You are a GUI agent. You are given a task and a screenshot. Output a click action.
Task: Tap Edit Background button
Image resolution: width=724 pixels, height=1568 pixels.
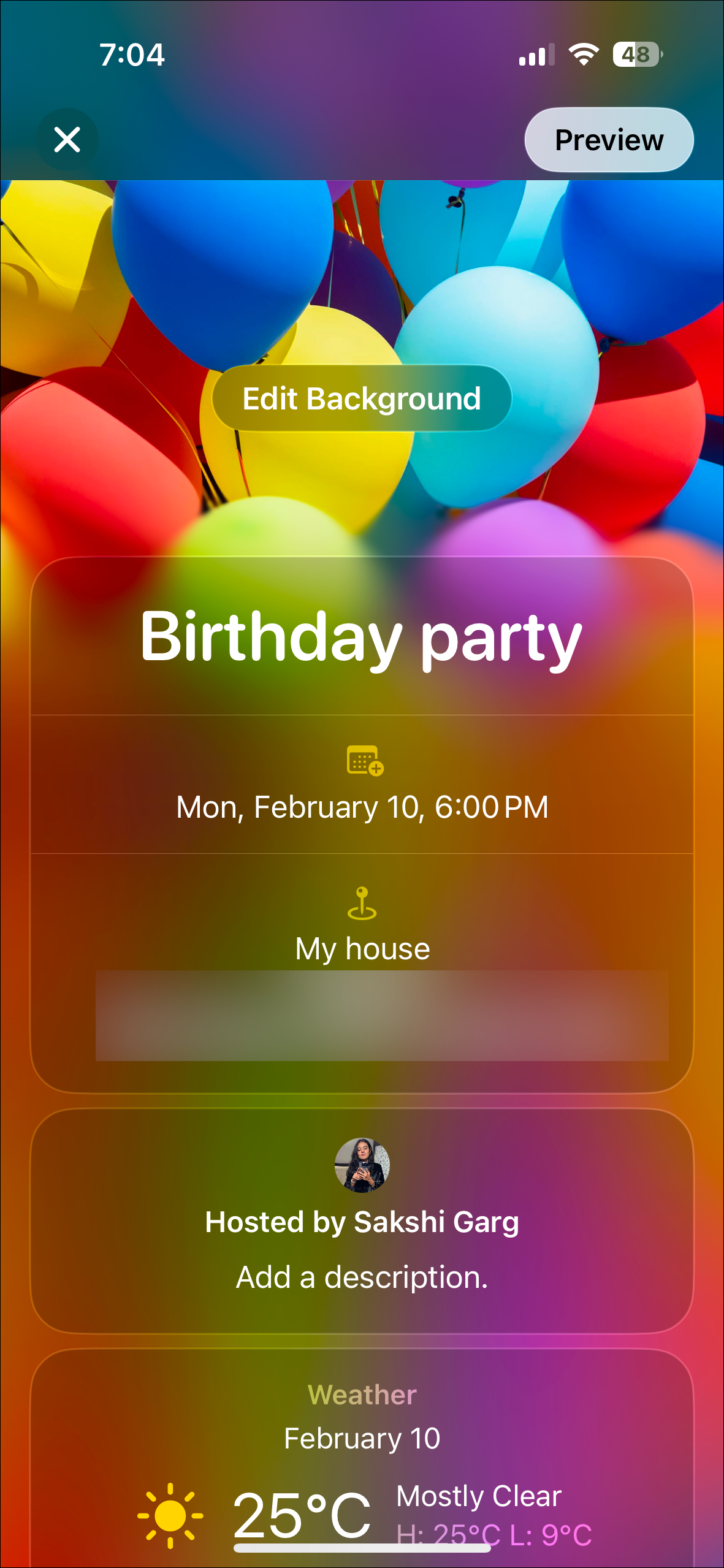pos(362,398)
